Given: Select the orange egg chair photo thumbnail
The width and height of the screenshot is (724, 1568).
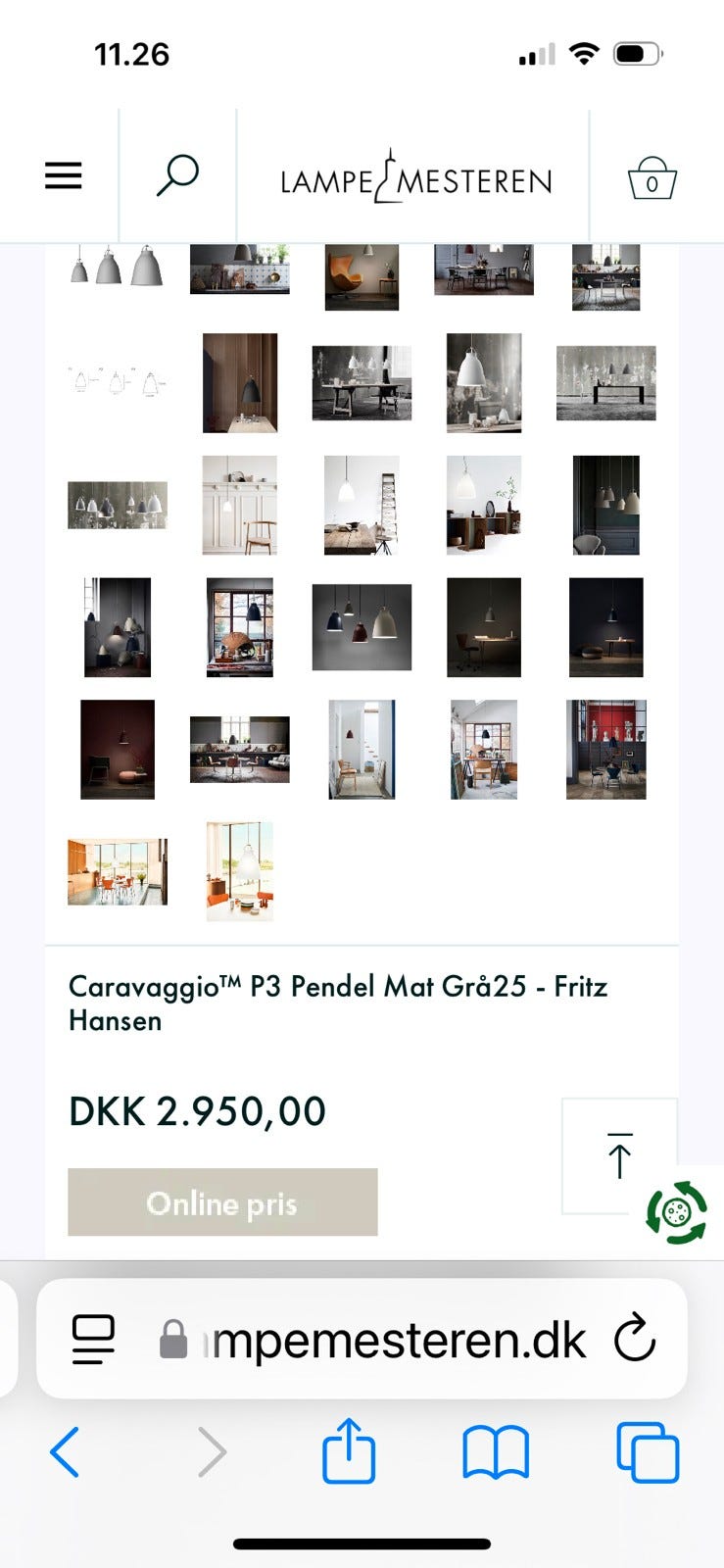Looking at the screenshot, I should [362, 275].
